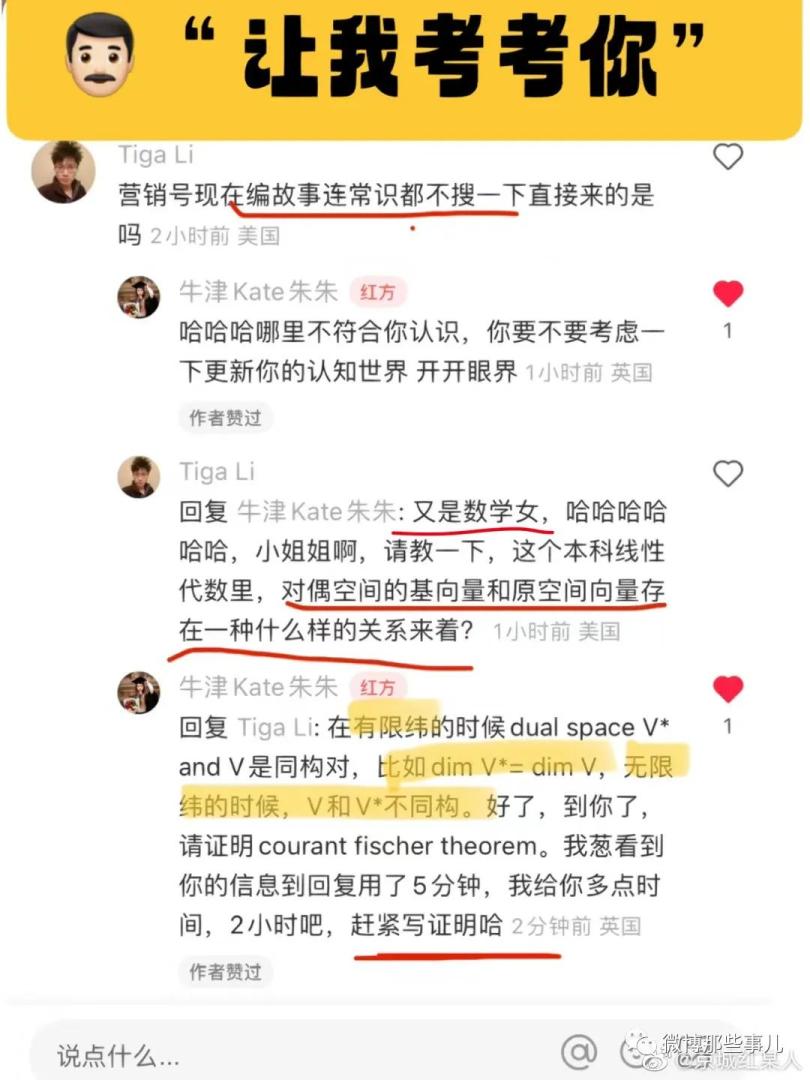Like Tiga Li's top comment about 营销号
Screen dimensions: 810x1080
[727, 157]
